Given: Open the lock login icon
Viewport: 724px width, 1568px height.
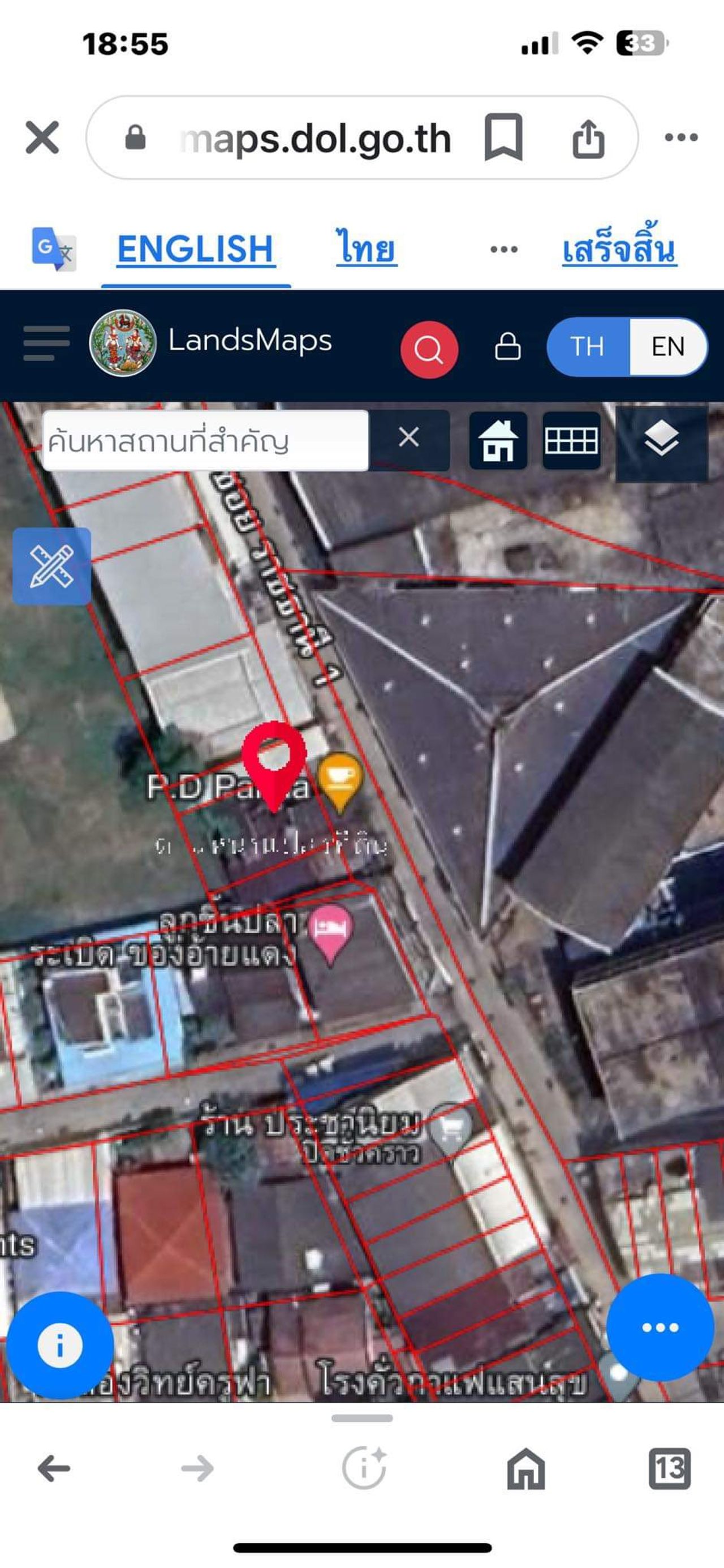Looking at the screenshot, I should point(507,346).
